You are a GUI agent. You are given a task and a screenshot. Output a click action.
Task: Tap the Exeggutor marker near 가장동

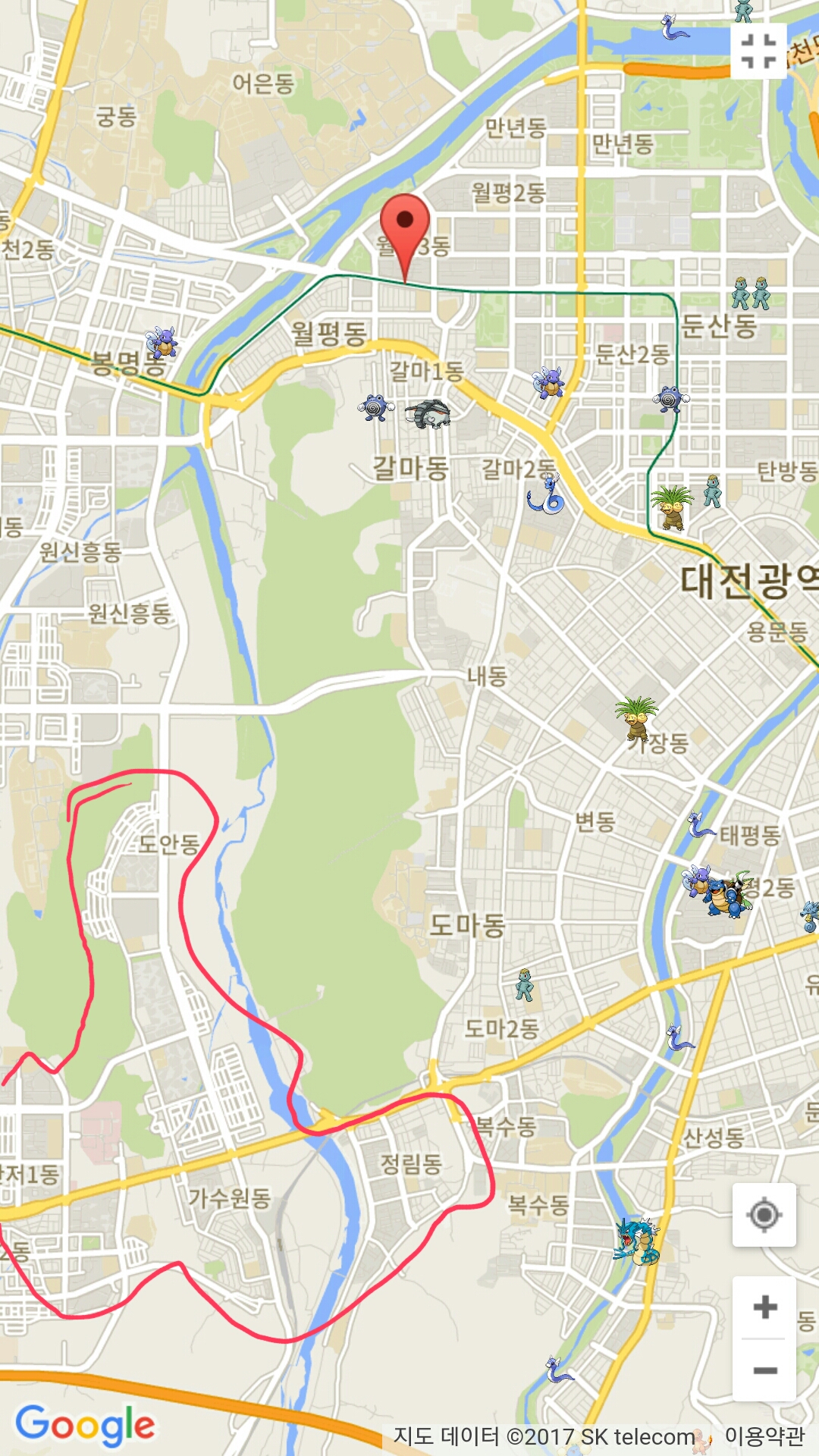[636, 717]
